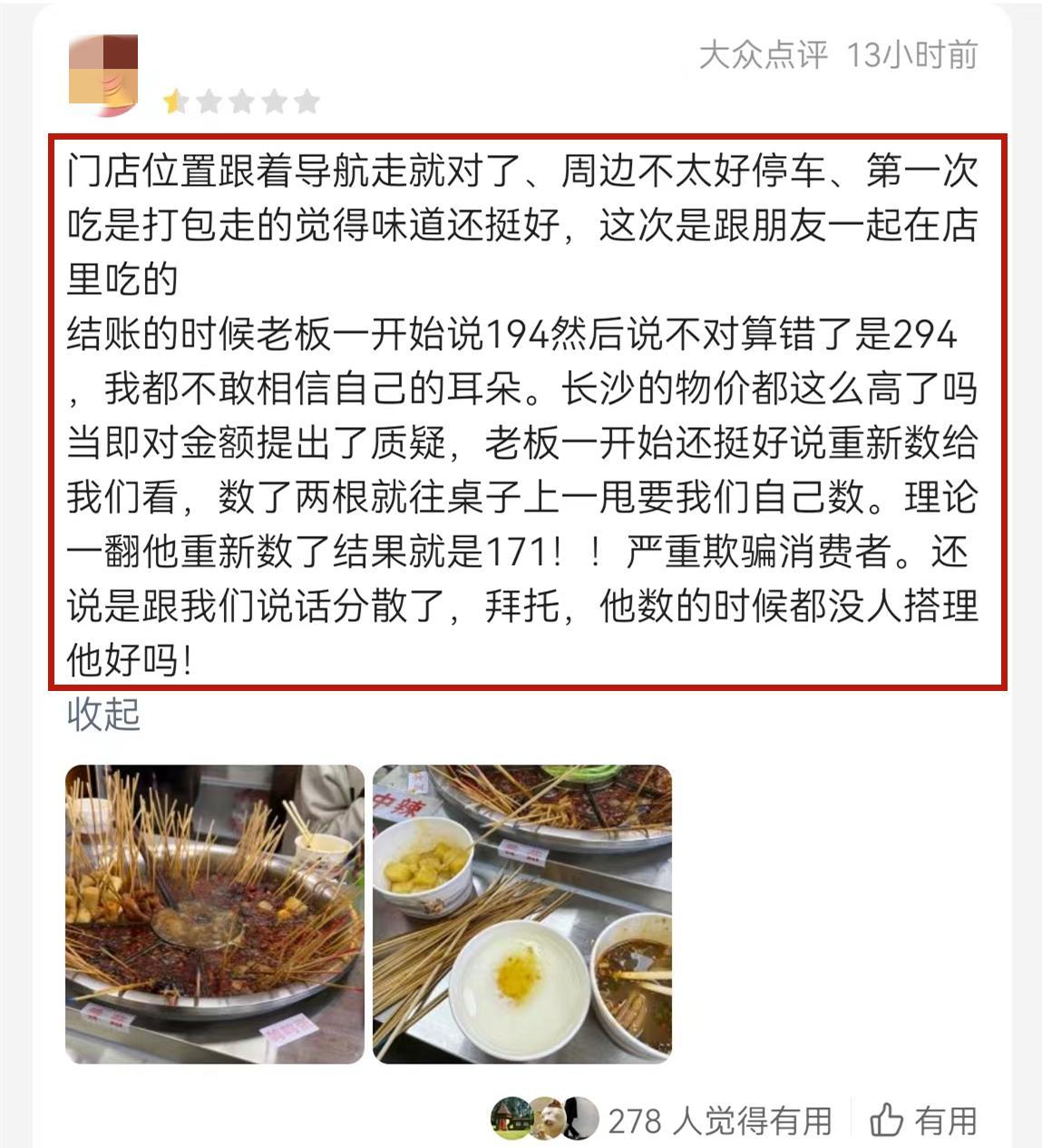Open the hot pot skewers photo
1042x1148 pixels.
coord(215,913)
